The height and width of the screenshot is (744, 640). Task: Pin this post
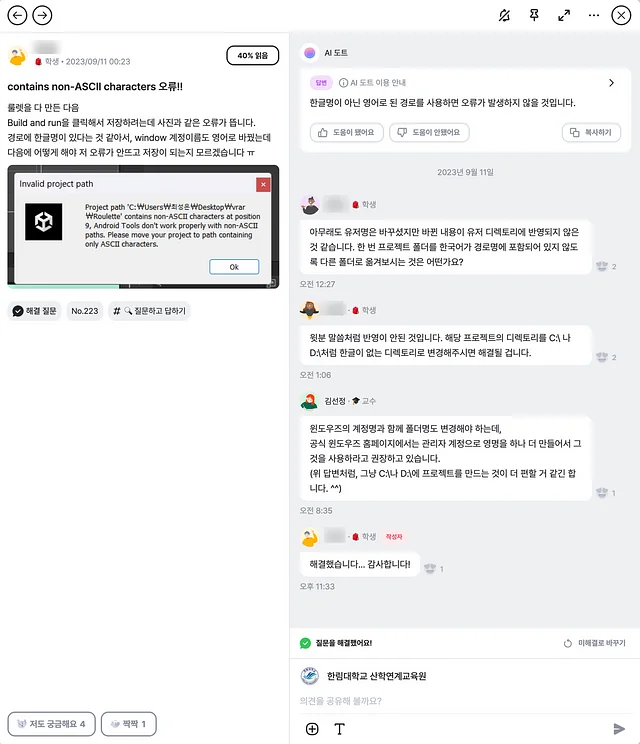(534, 15)
